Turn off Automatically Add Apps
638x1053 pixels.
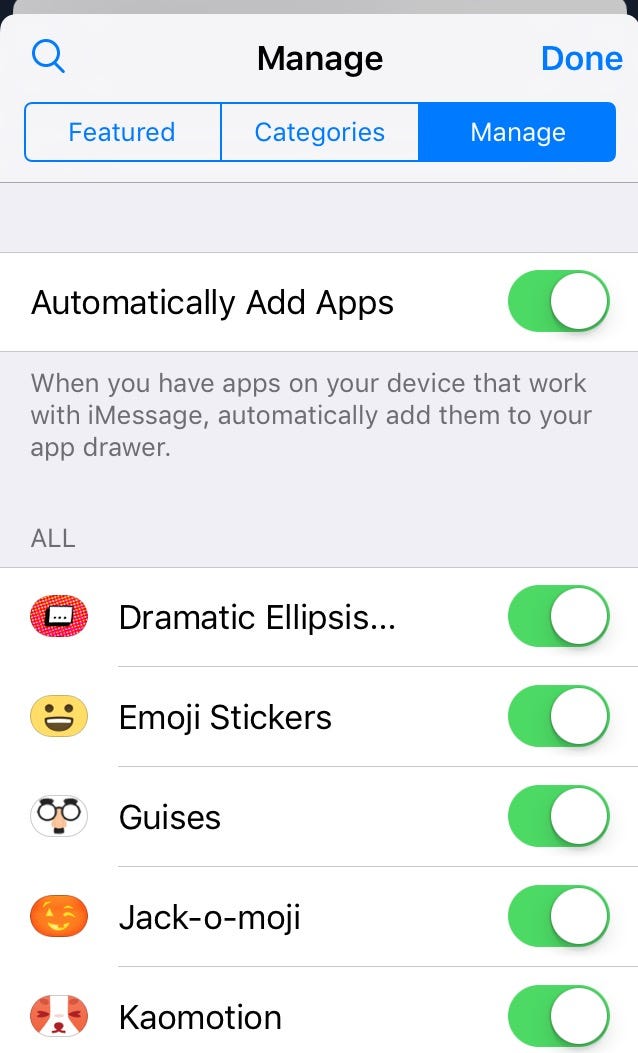(x=558, y=301)
